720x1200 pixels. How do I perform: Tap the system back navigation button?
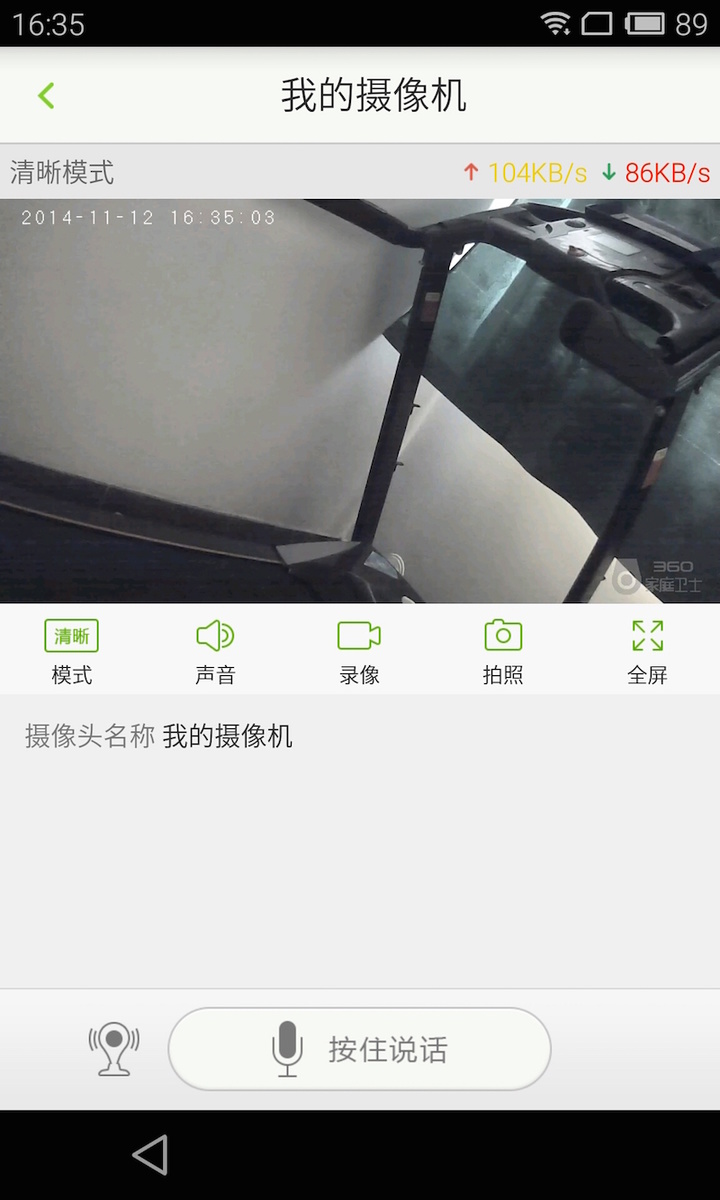pos(150,1155)
